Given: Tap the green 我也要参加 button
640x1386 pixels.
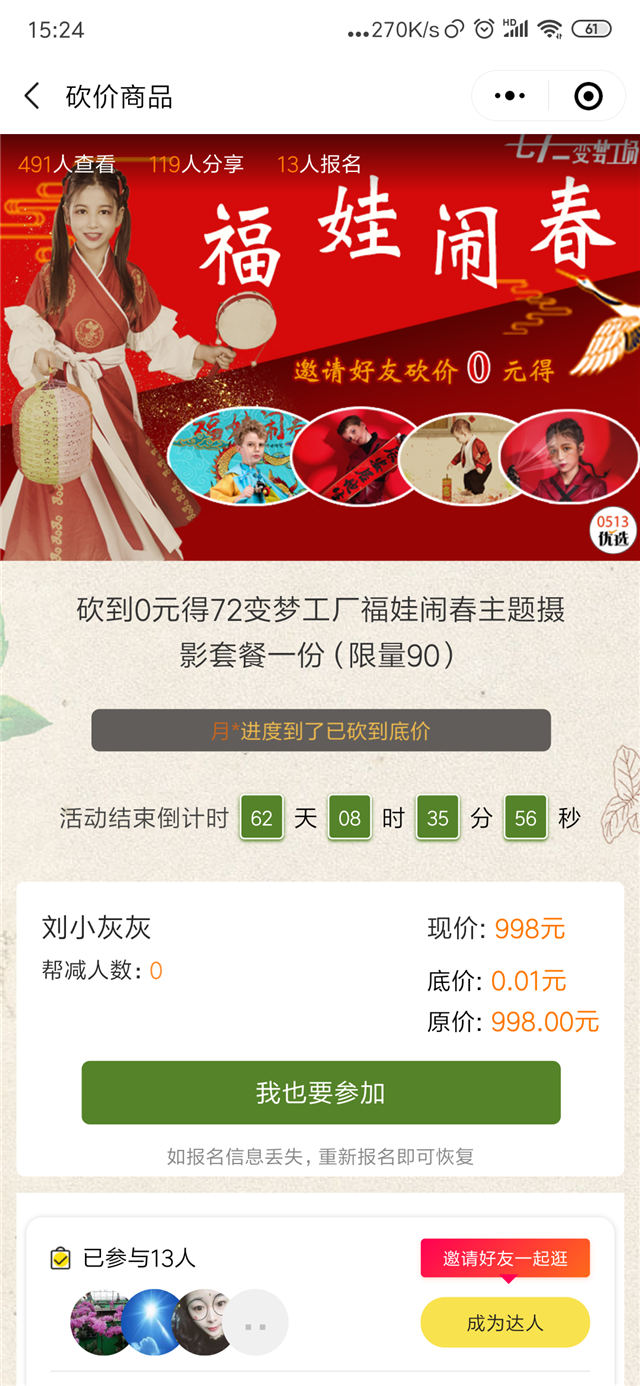Looking at the screenshot, I should 320,1092.
